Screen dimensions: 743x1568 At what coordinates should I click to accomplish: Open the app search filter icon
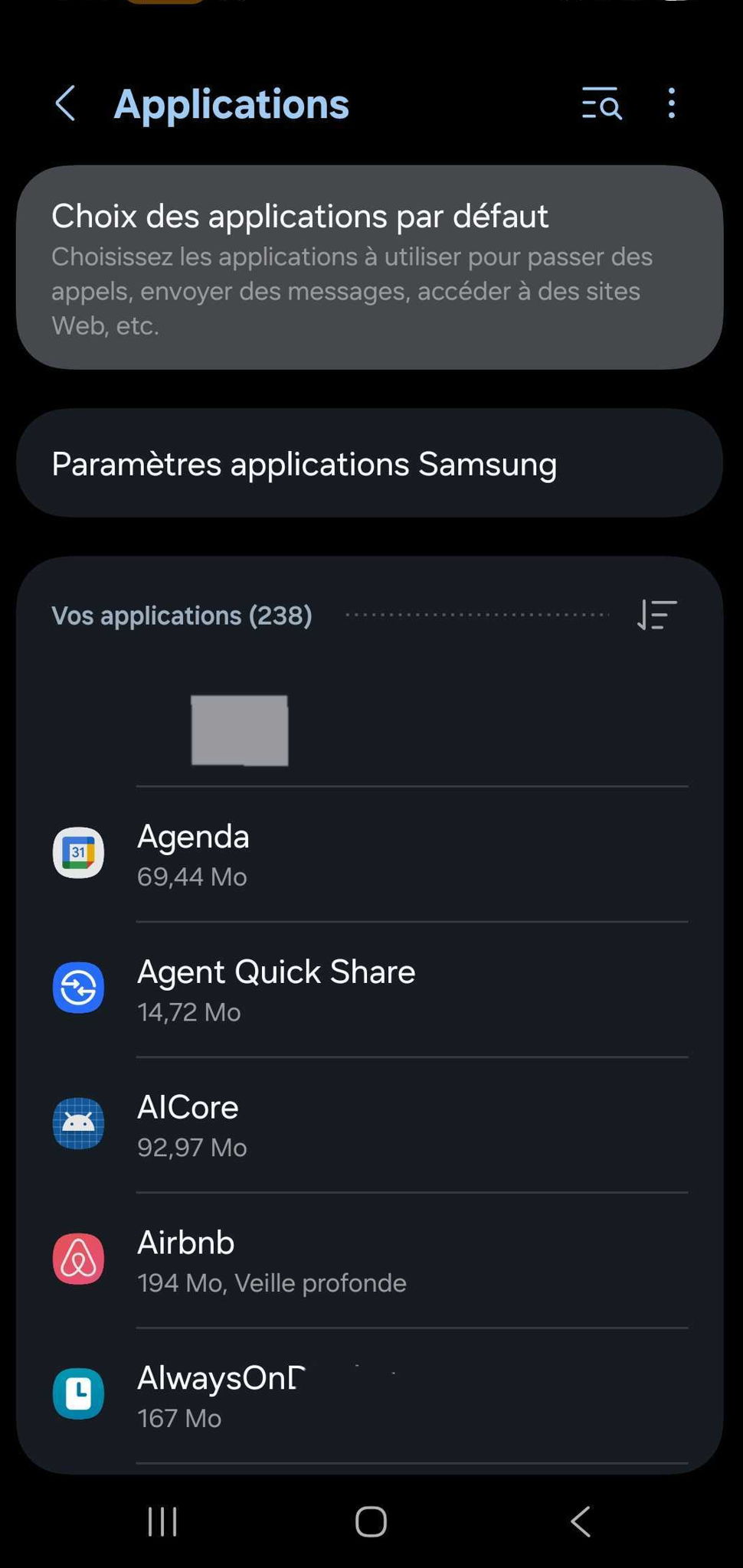click(x=601, y=103)
